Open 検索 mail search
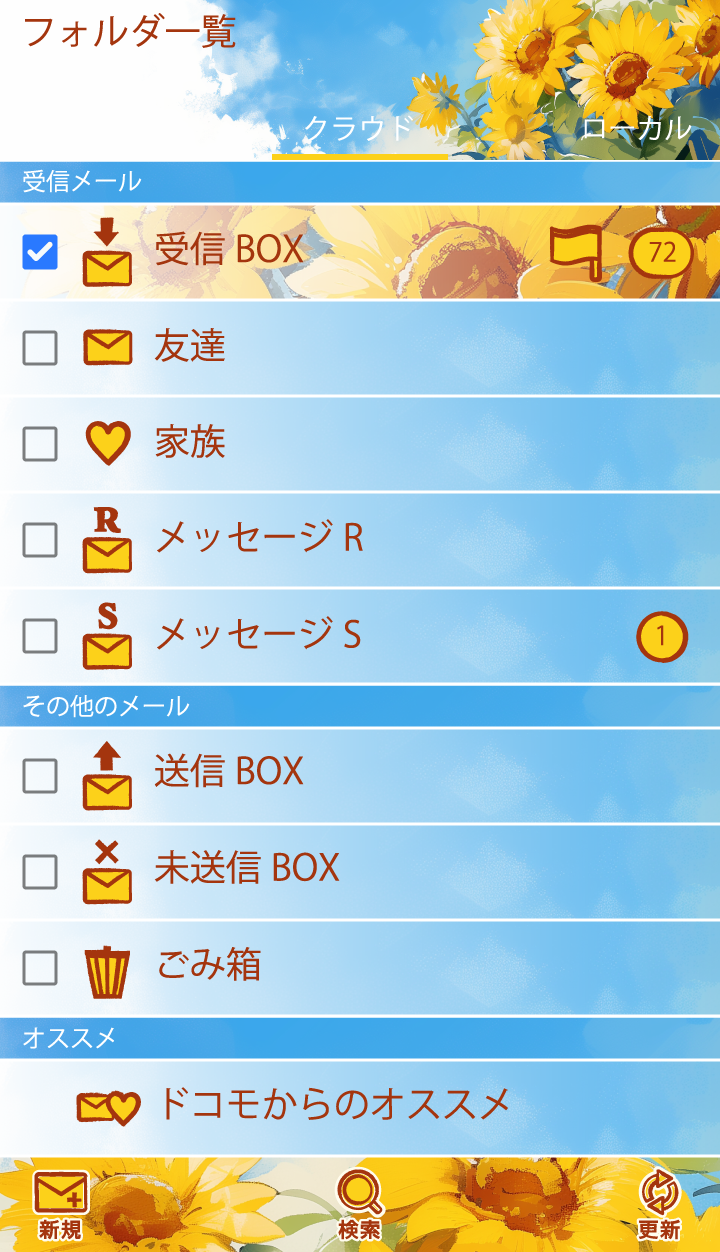 coord(360,1204)
